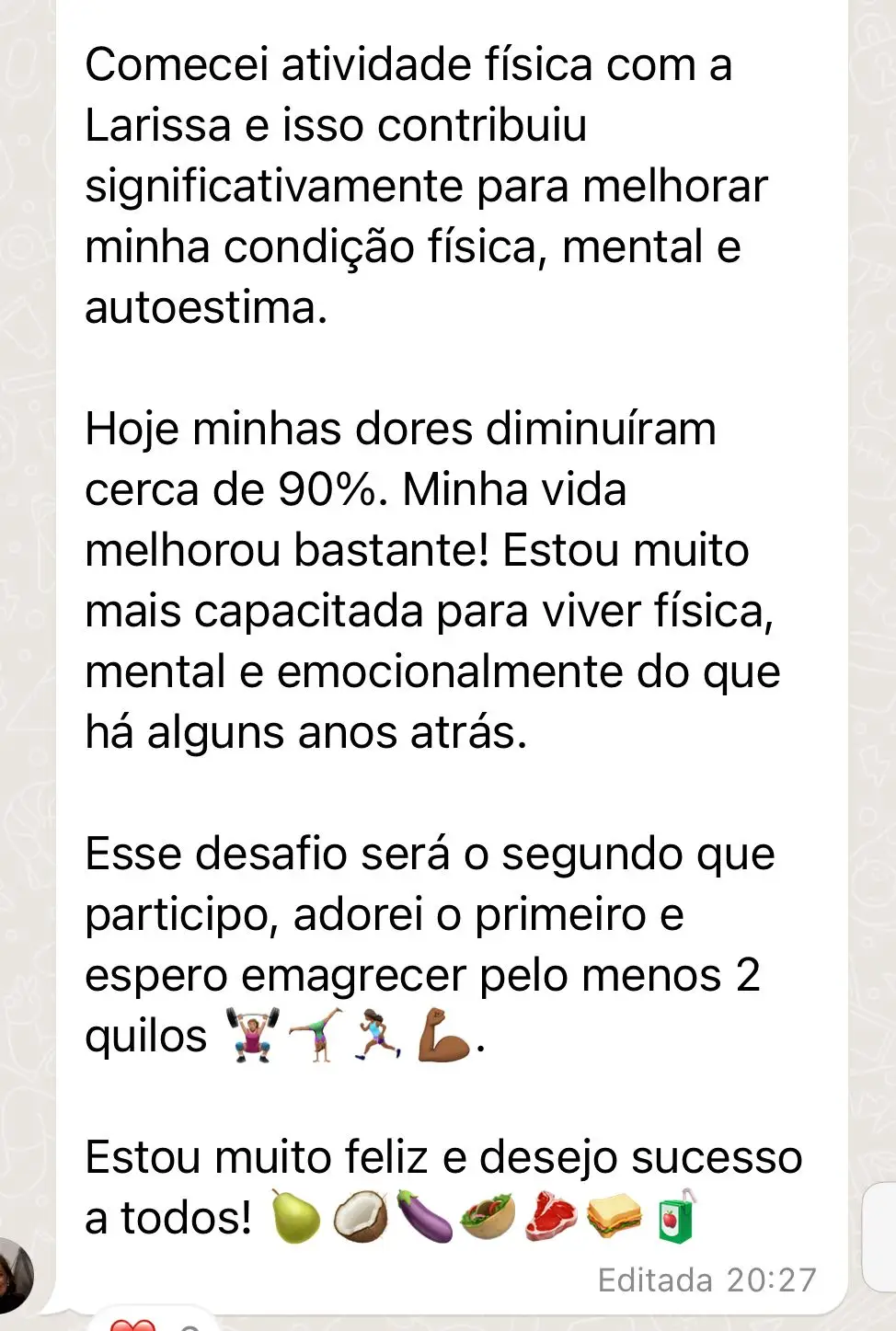View the heart reactions on this message
The height and width of the screenshot is (1331, 896).
coord(147,1323)
